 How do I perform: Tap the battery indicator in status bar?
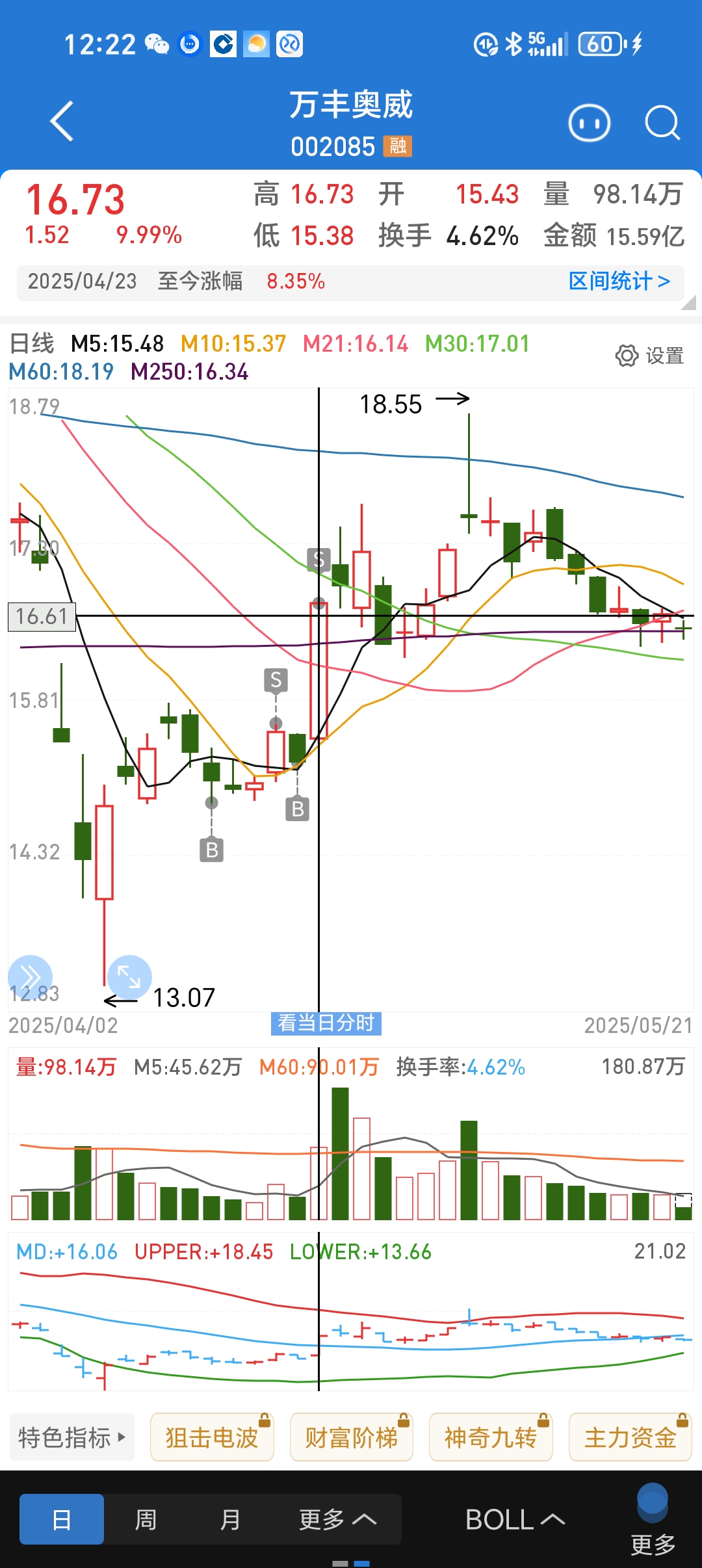point(601,45)
